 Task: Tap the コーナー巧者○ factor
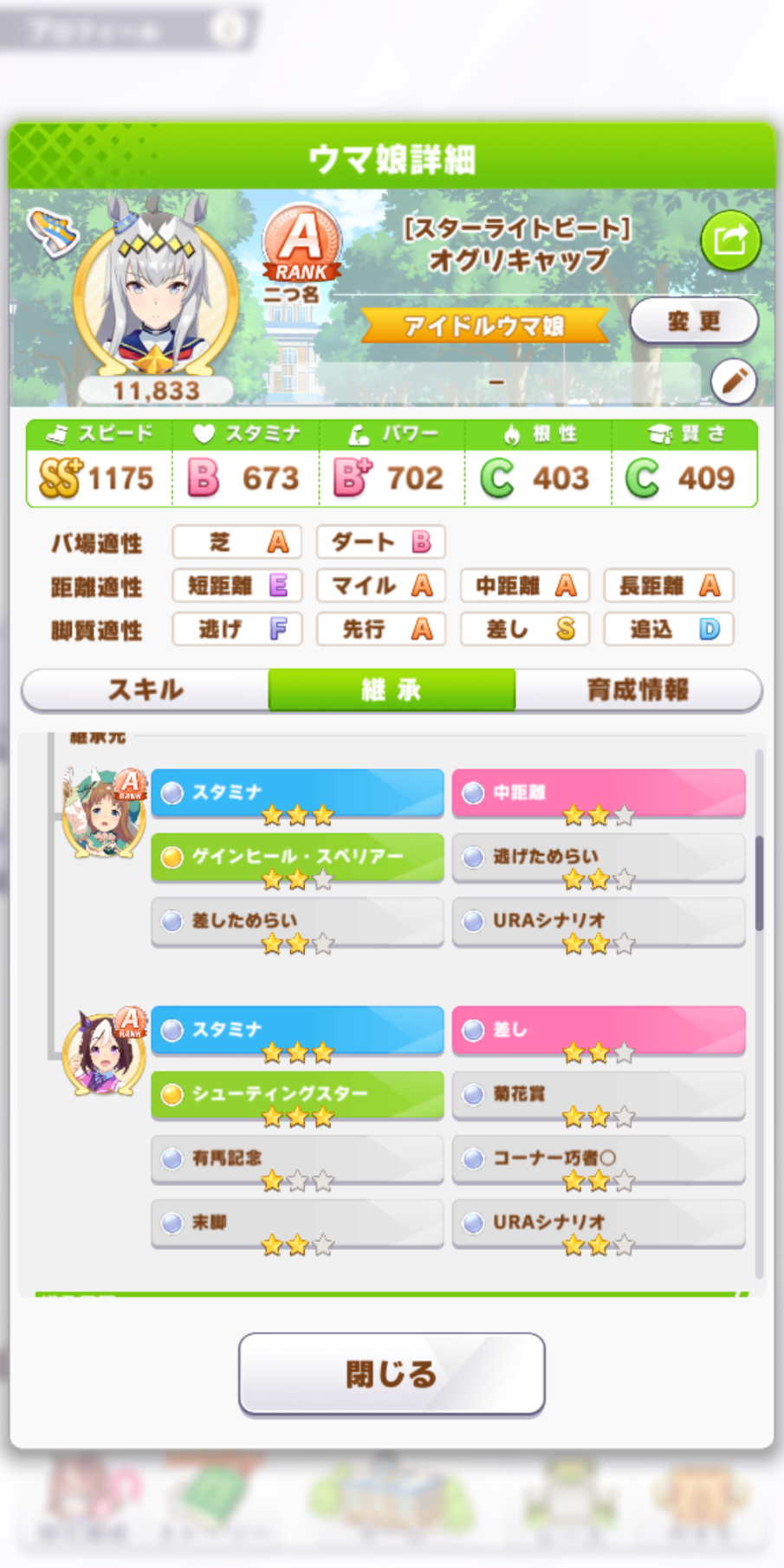[x=599, y=1159]
